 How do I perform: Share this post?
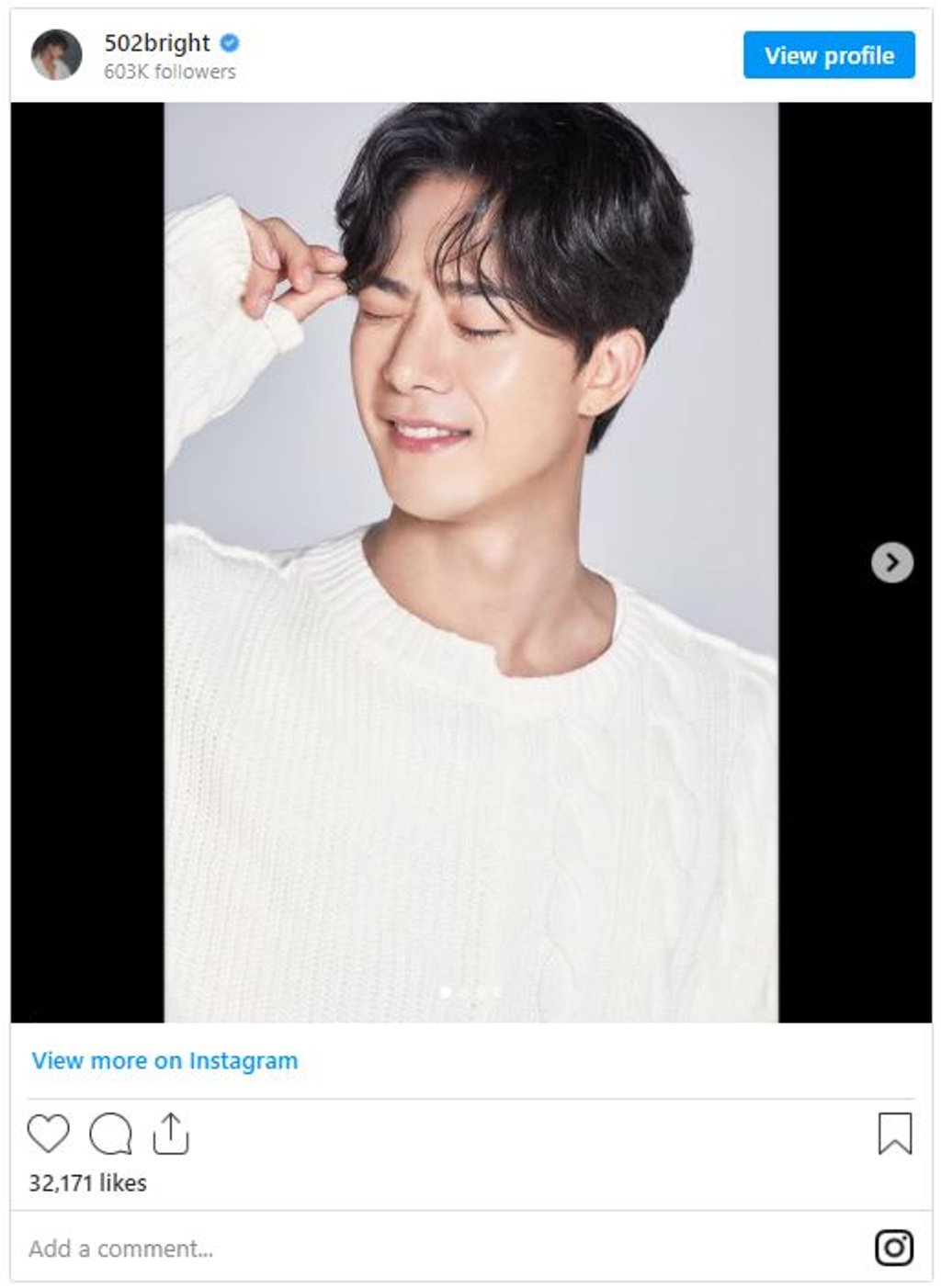click(171, 1134)
